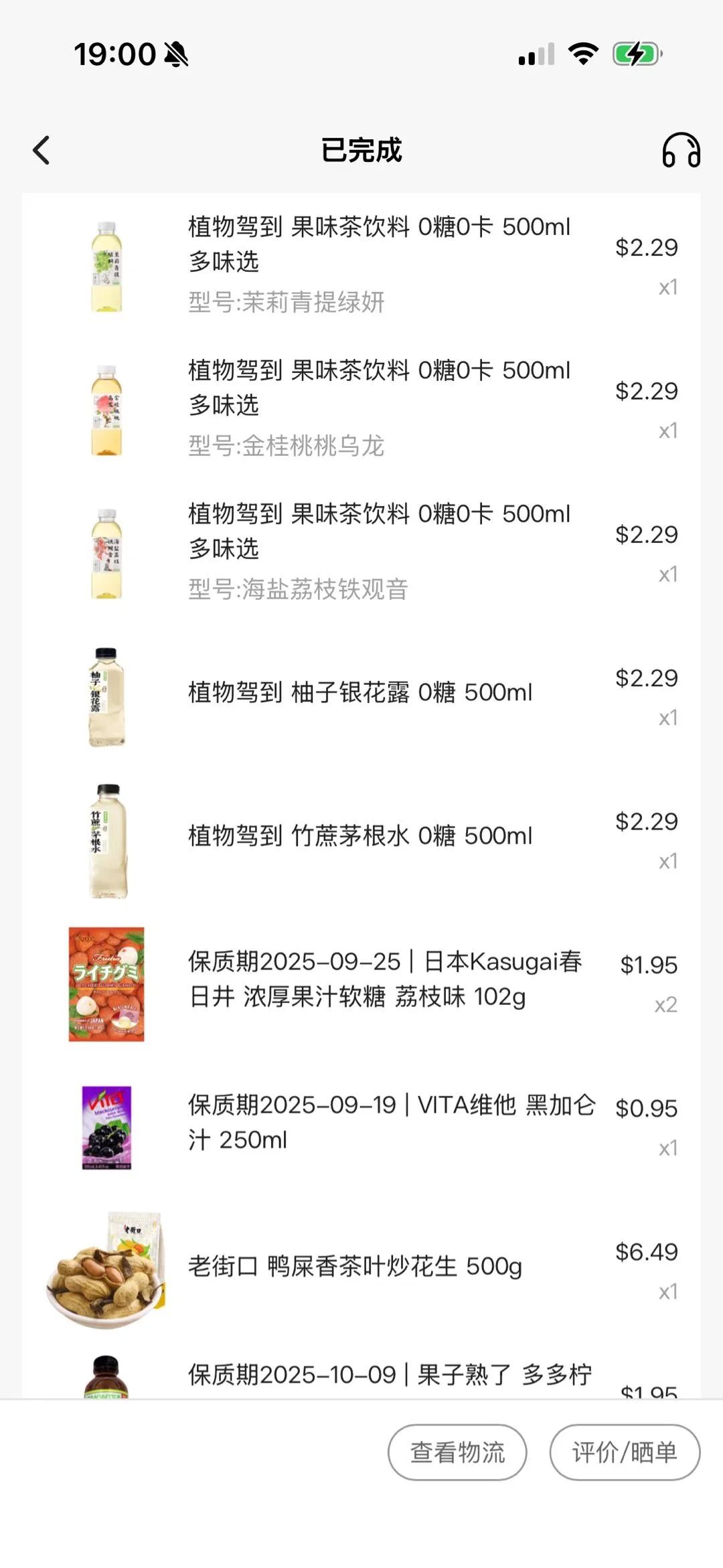Open the Kasugai 荔枝味 gummy candy item
Viewport: 723px width, 1568px height.
pos(385,979)
